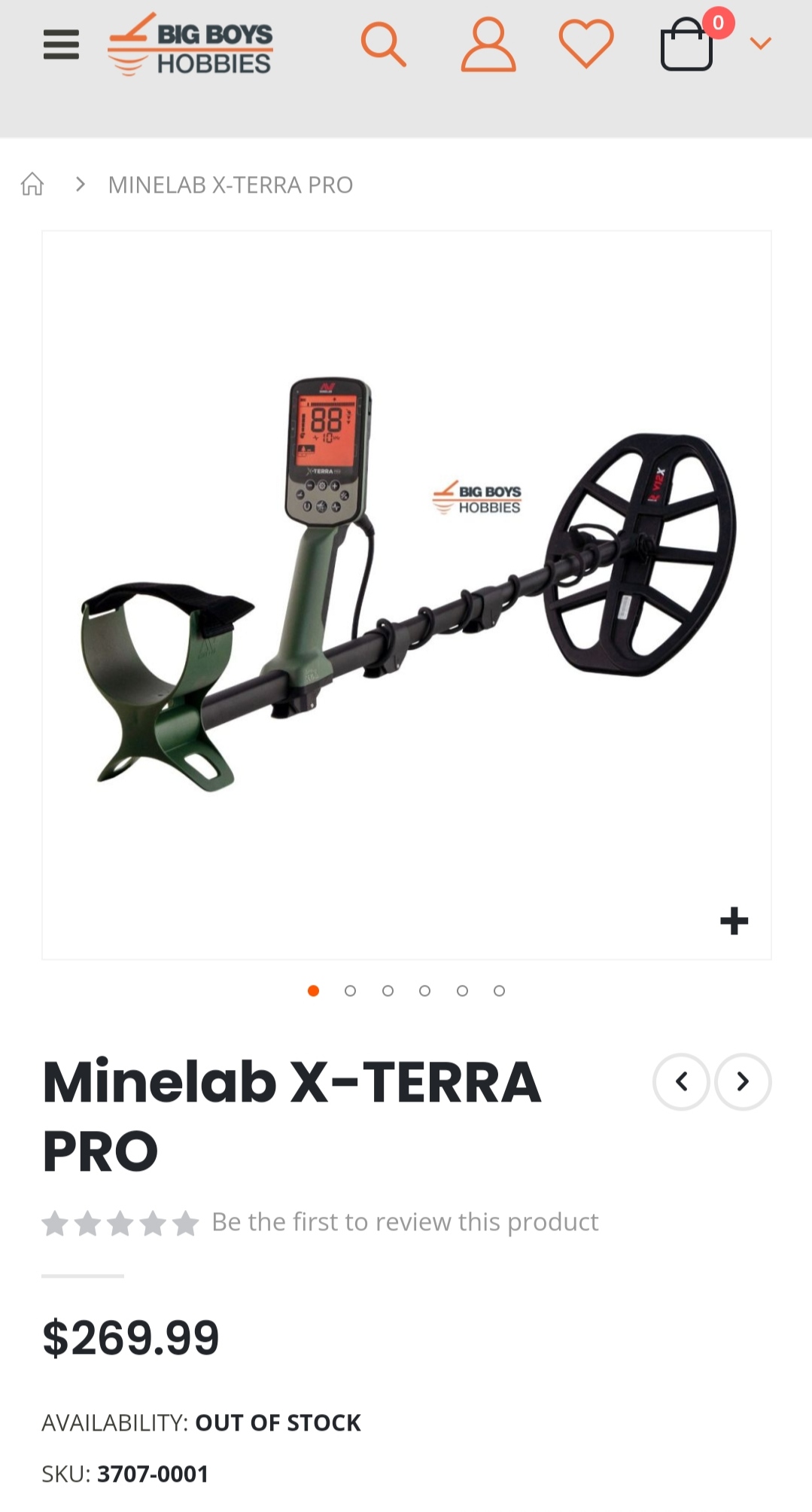
Task: Select the second image indicator dot
Action: coord(350,991)
